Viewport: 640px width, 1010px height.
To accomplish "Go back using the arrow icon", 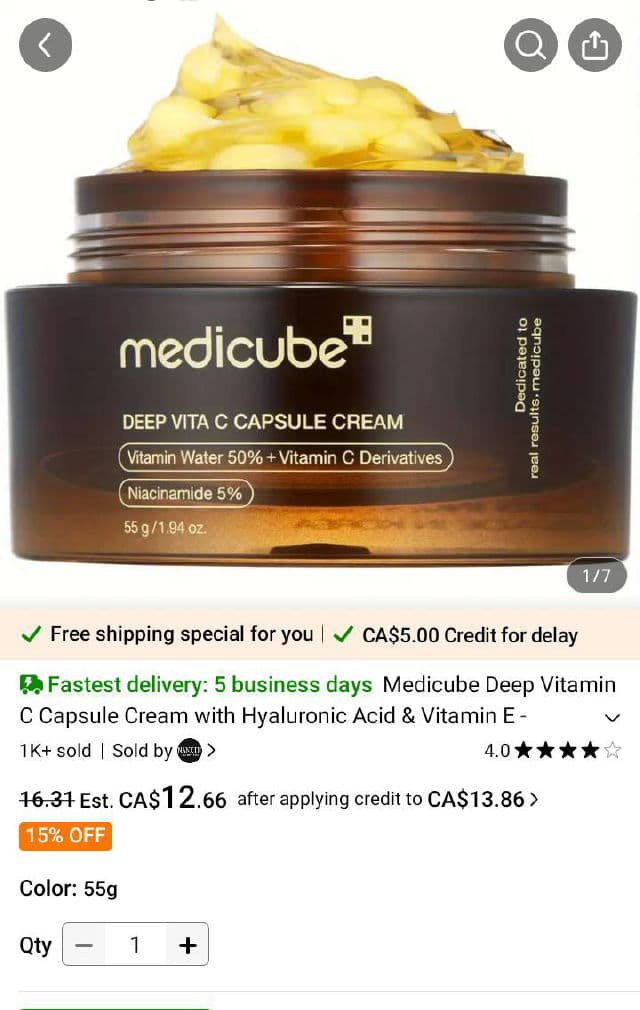I will [x=45, y=45].
